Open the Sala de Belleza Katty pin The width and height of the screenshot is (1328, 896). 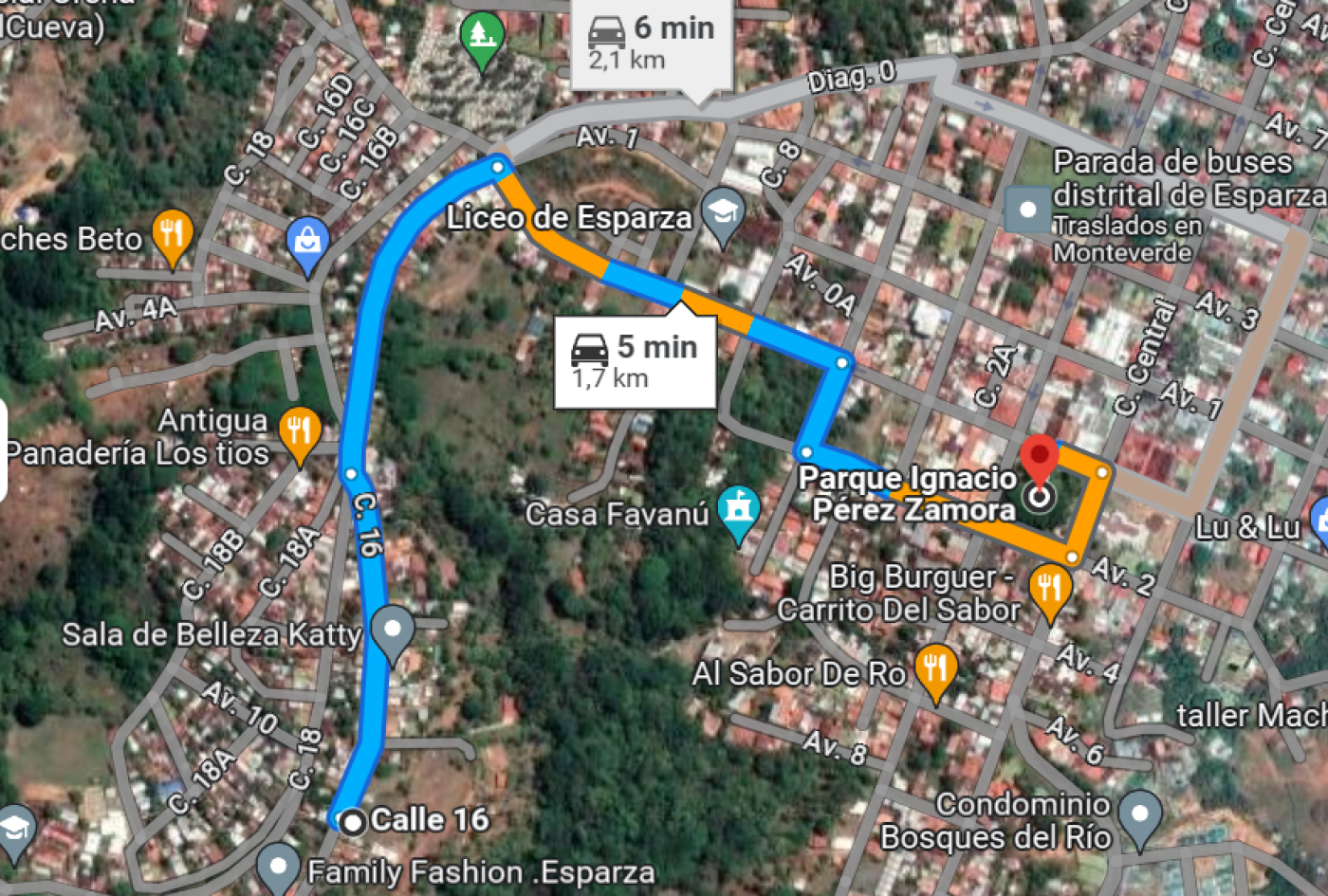click(392, 630)
